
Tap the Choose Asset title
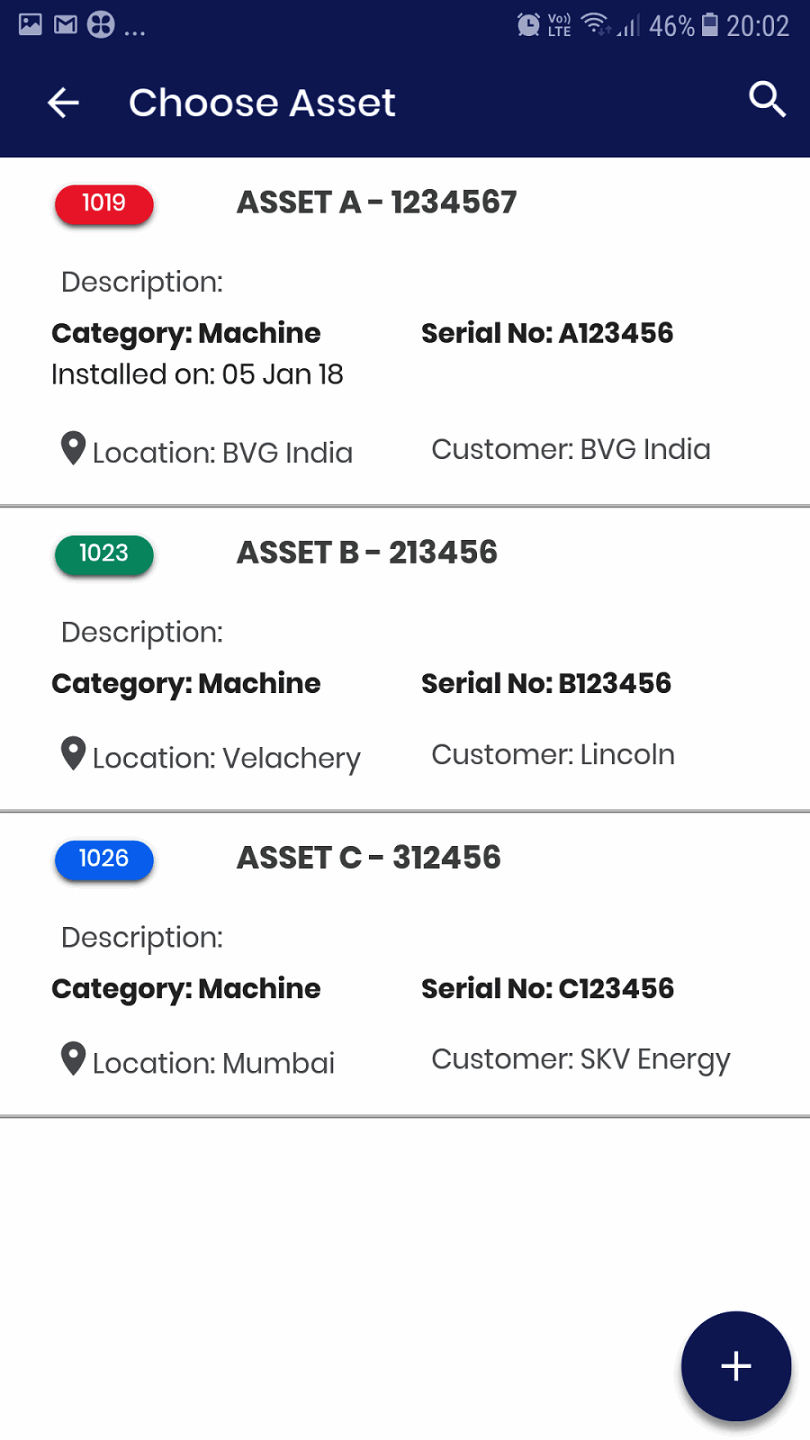(262, 102)
